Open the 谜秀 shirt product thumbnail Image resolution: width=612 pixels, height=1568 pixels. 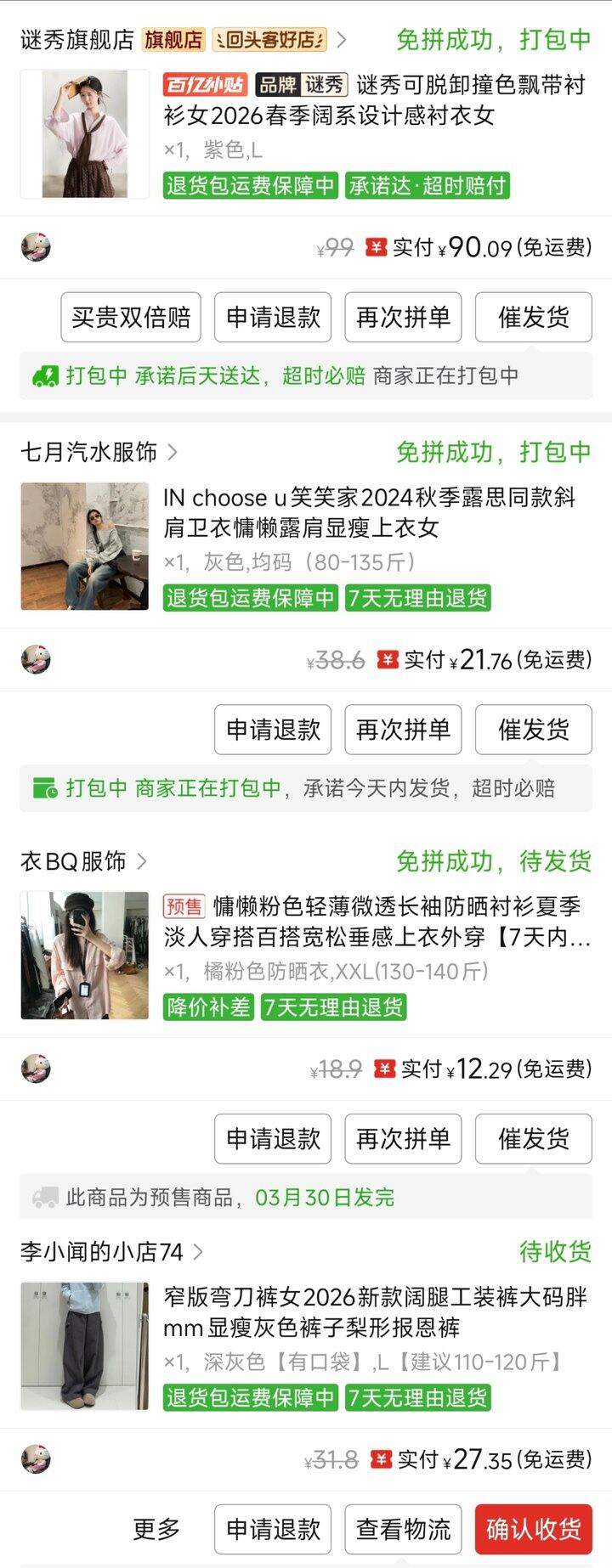tap(85, 134)
